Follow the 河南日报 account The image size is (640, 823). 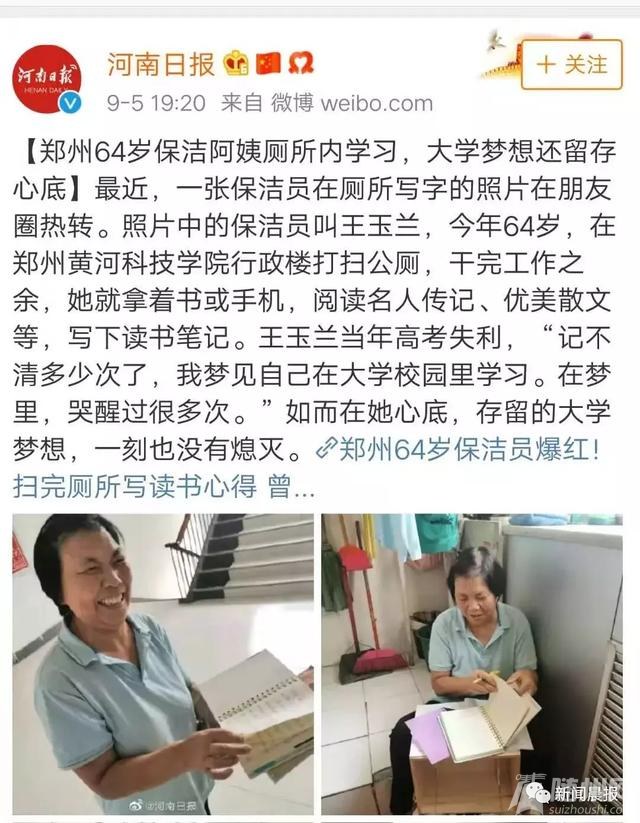tap(572, 65)
